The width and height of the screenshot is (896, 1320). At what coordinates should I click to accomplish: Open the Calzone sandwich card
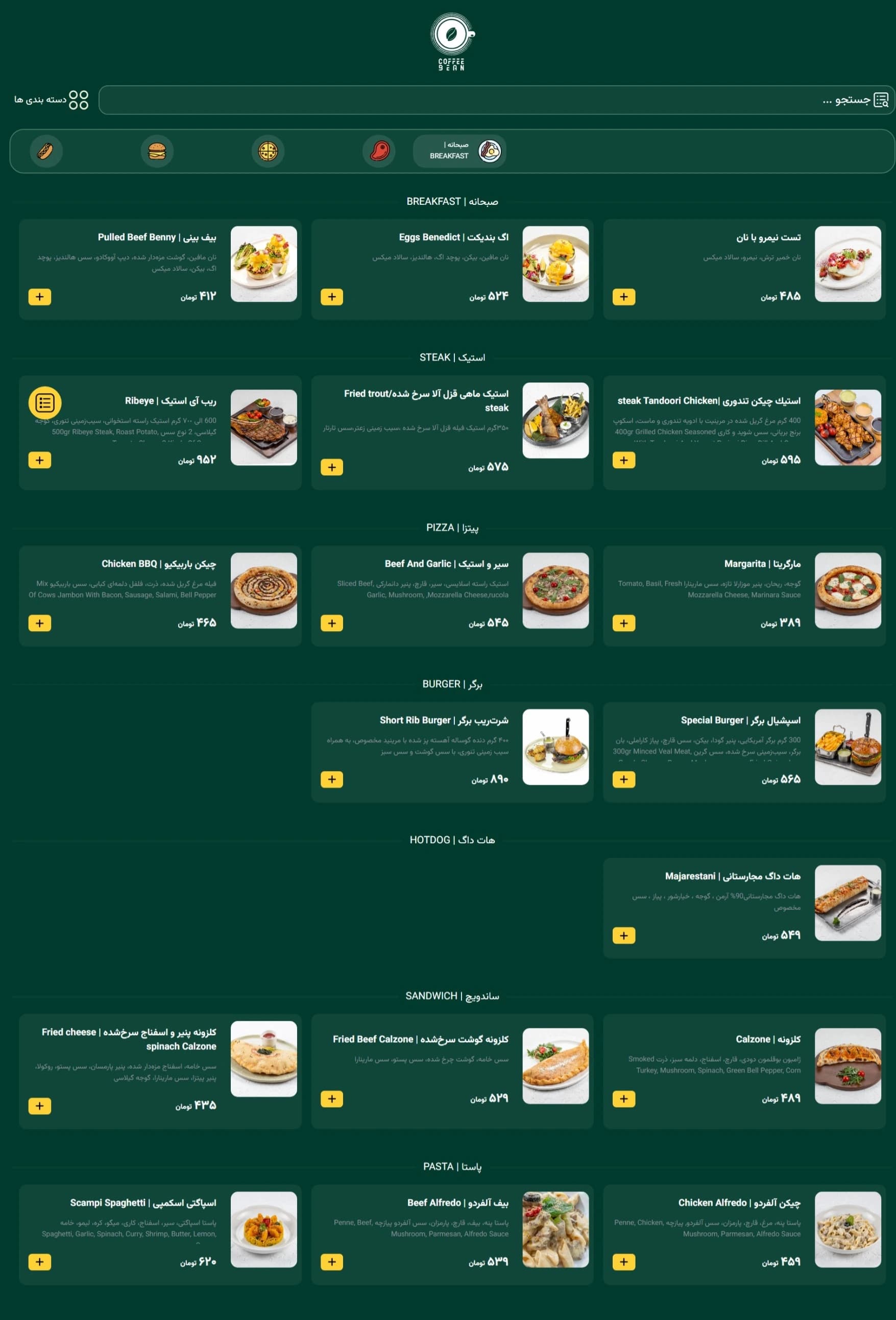[x=744, y=1066]
